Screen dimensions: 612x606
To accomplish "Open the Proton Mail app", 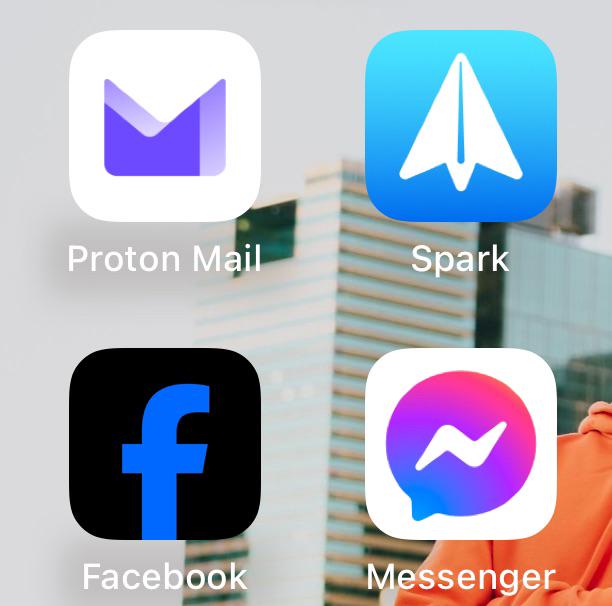I will click(x=164, y=126).
